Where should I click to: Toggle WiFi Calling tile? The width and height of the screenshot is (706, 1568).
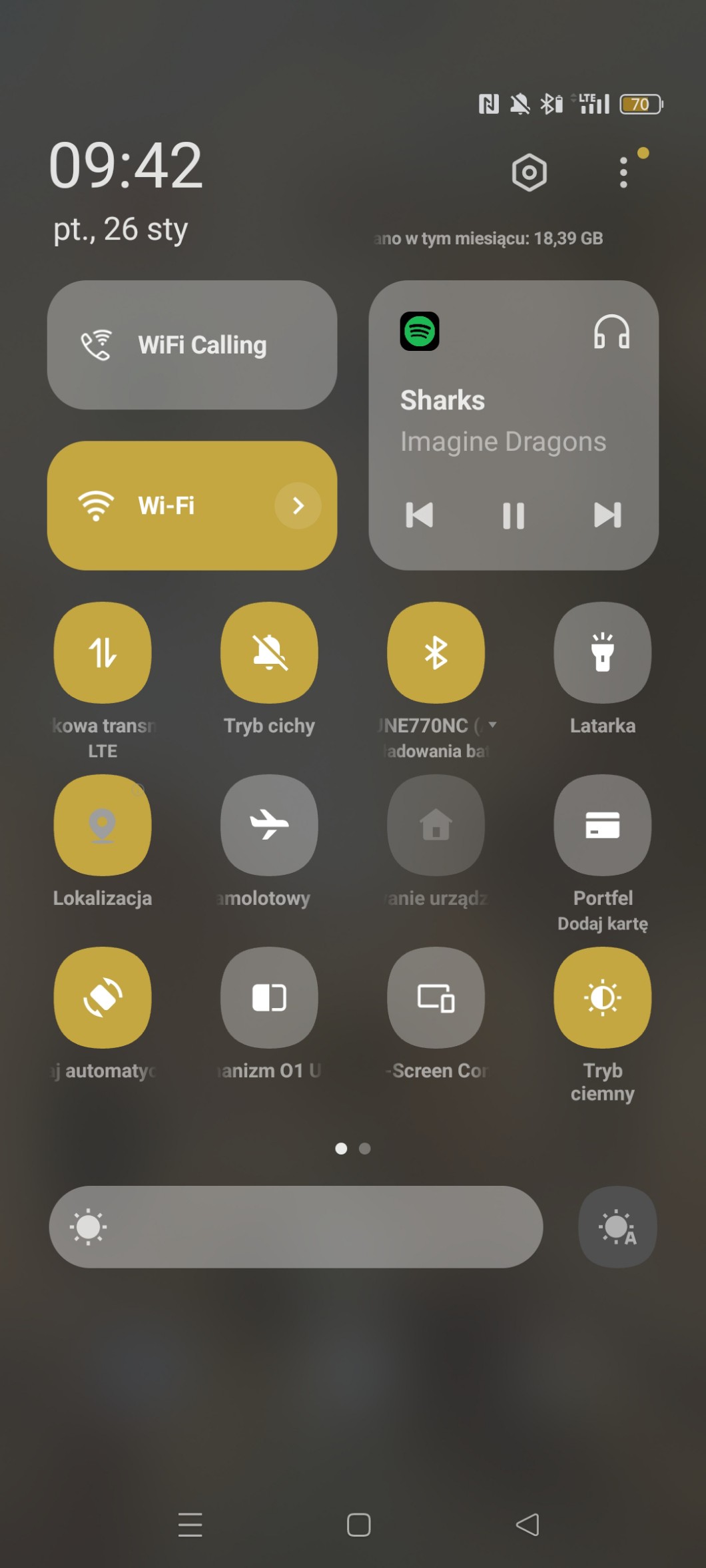[x=192, y=345]
